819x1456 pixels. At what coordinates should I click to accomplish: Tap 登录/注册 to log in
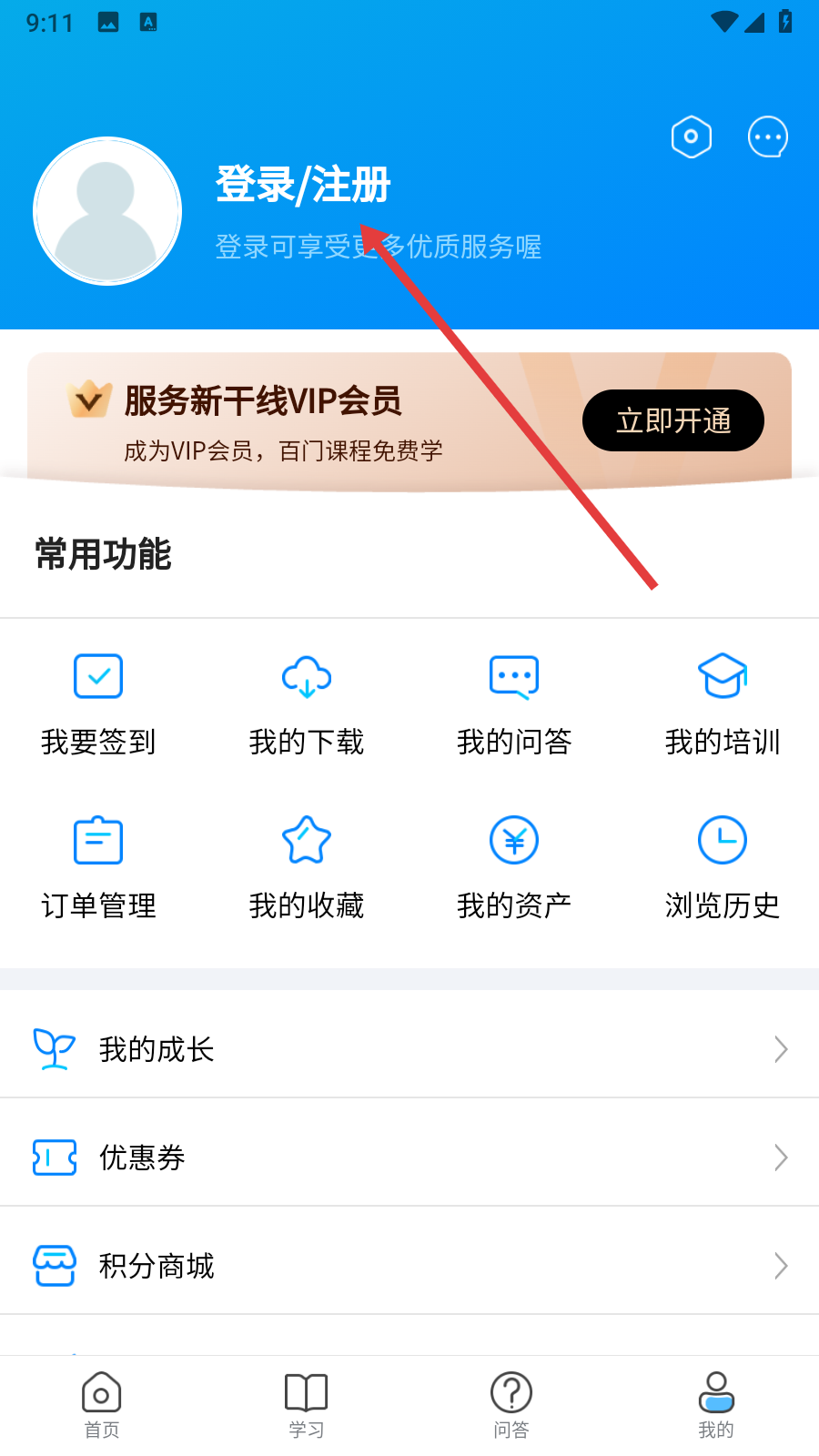tap(303, 185)
